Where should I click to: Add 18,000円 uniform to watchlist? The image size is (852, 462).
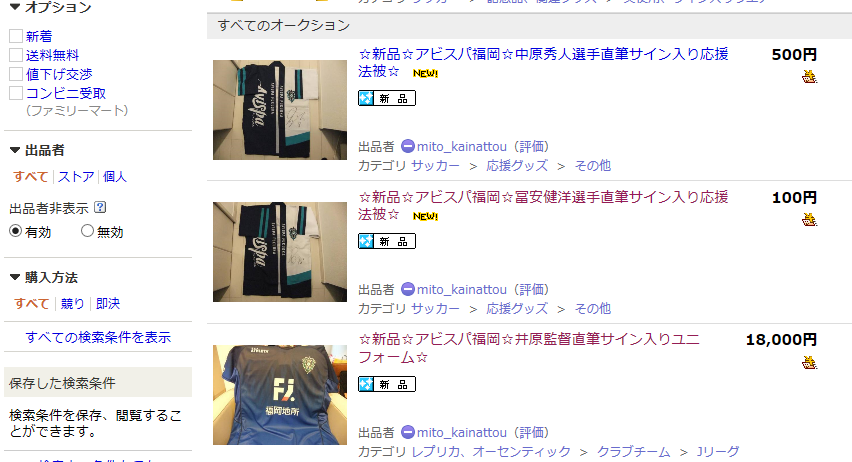pyautogui.click(x=809, y=362)
